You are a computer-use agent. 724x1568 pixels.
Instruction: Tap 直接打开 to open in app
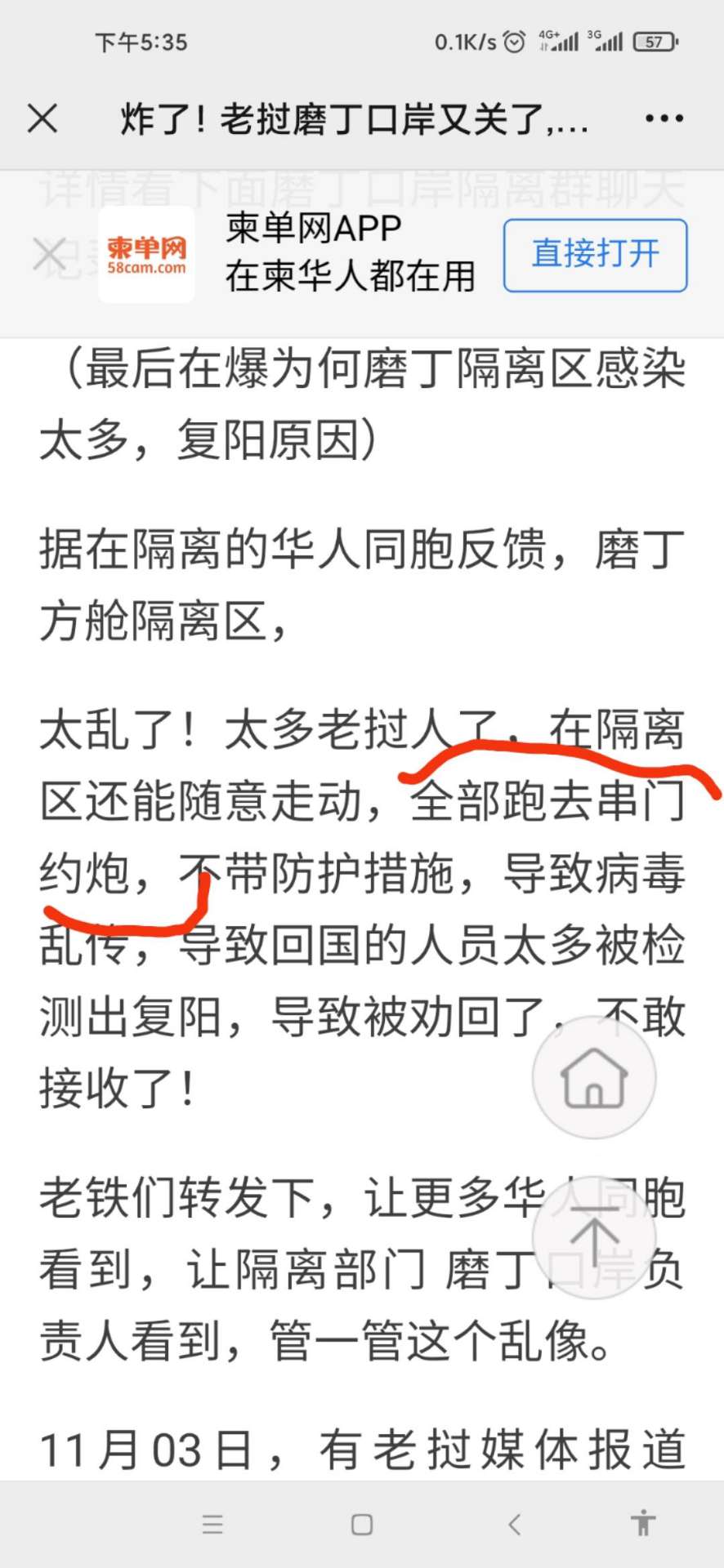595,255
